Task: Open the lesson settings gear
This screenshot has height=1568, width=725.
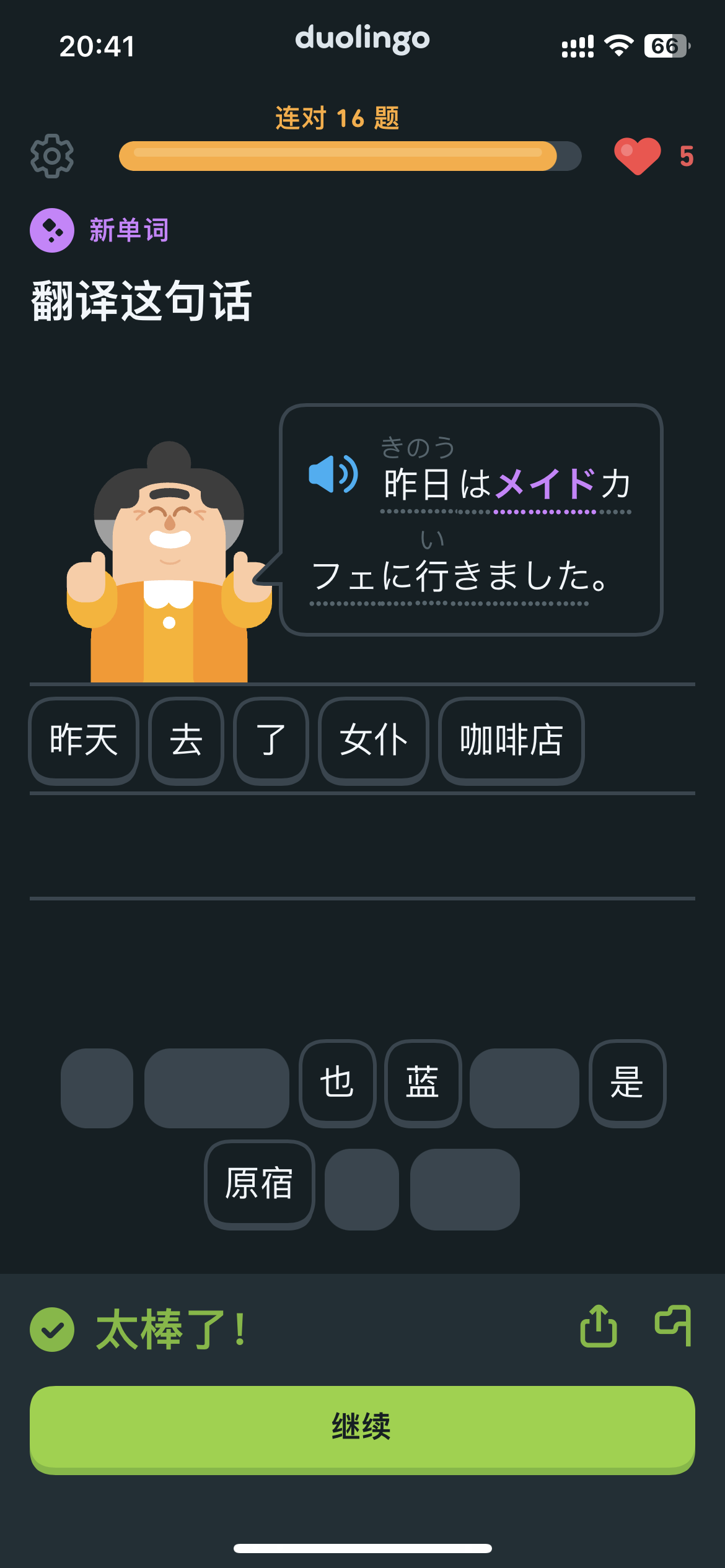Action: (x=52, y=156)
